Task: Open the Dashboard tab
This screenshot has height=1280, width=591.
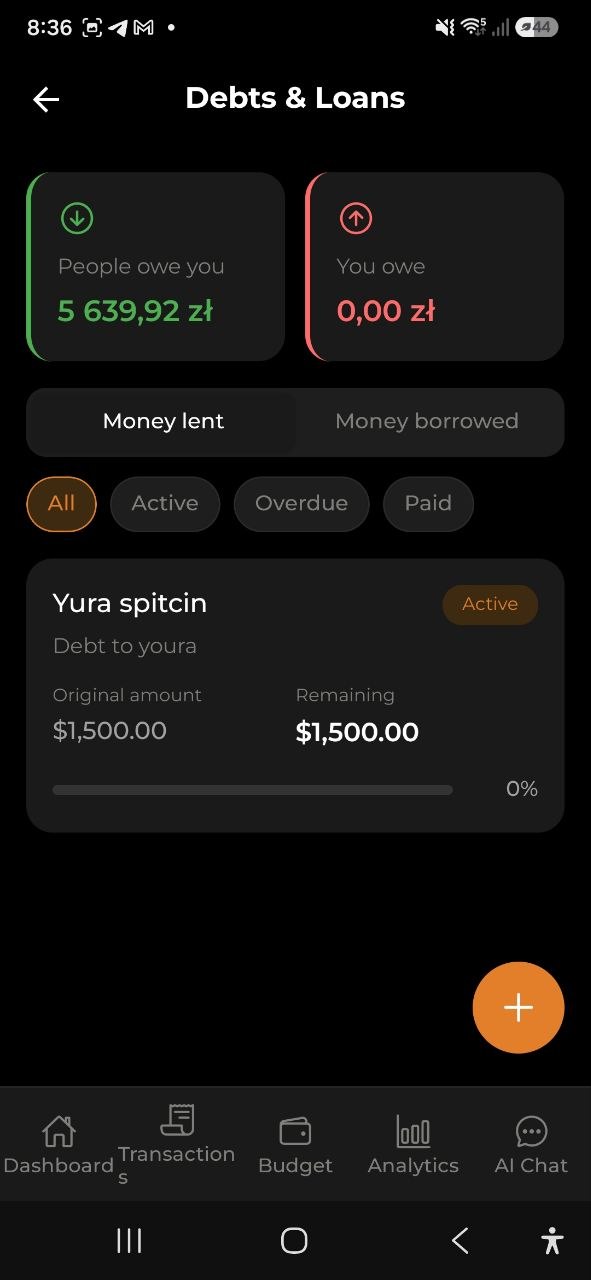Action: pyautogui.click(x=59, y=1145)
